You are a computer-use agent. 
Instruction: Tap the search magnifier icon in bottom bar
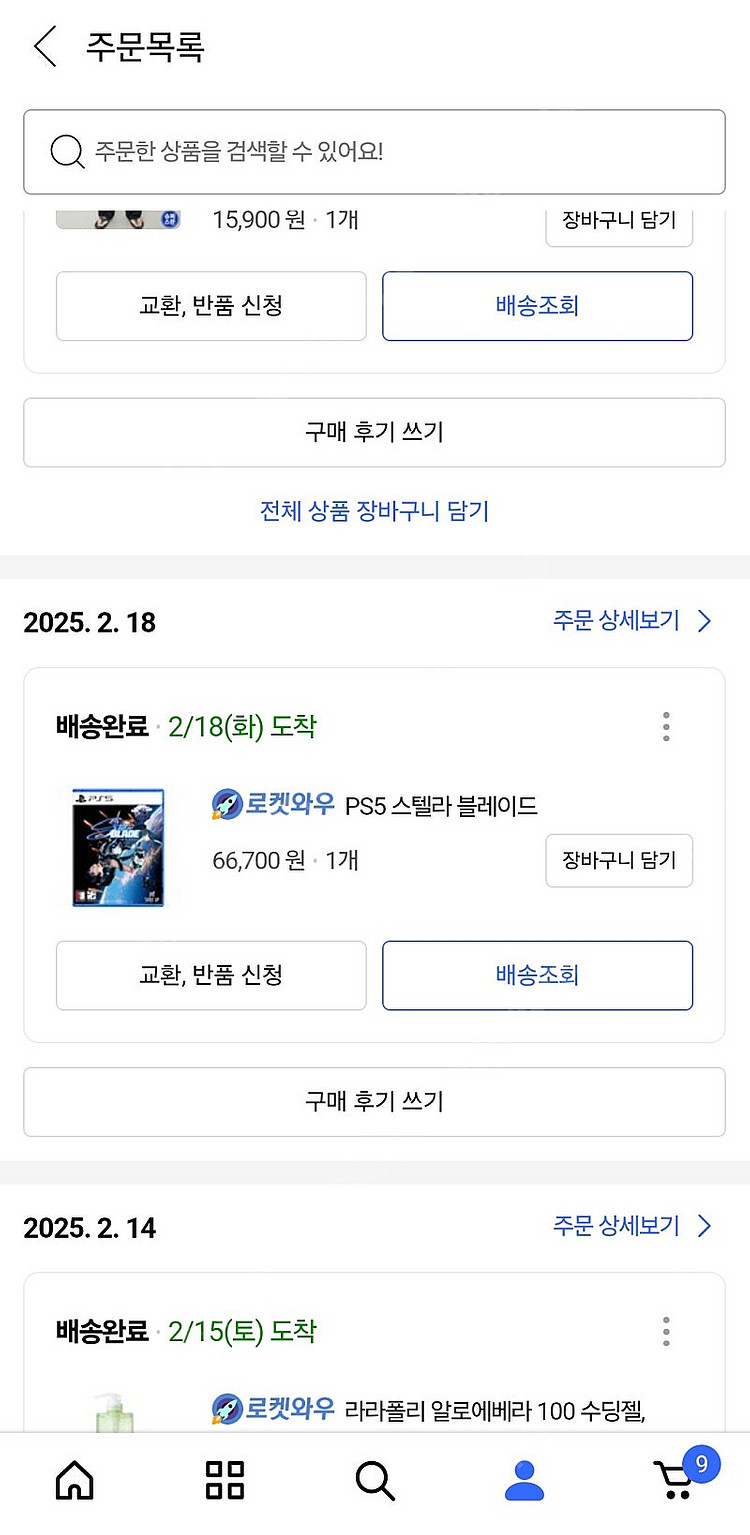[375, 1480]
